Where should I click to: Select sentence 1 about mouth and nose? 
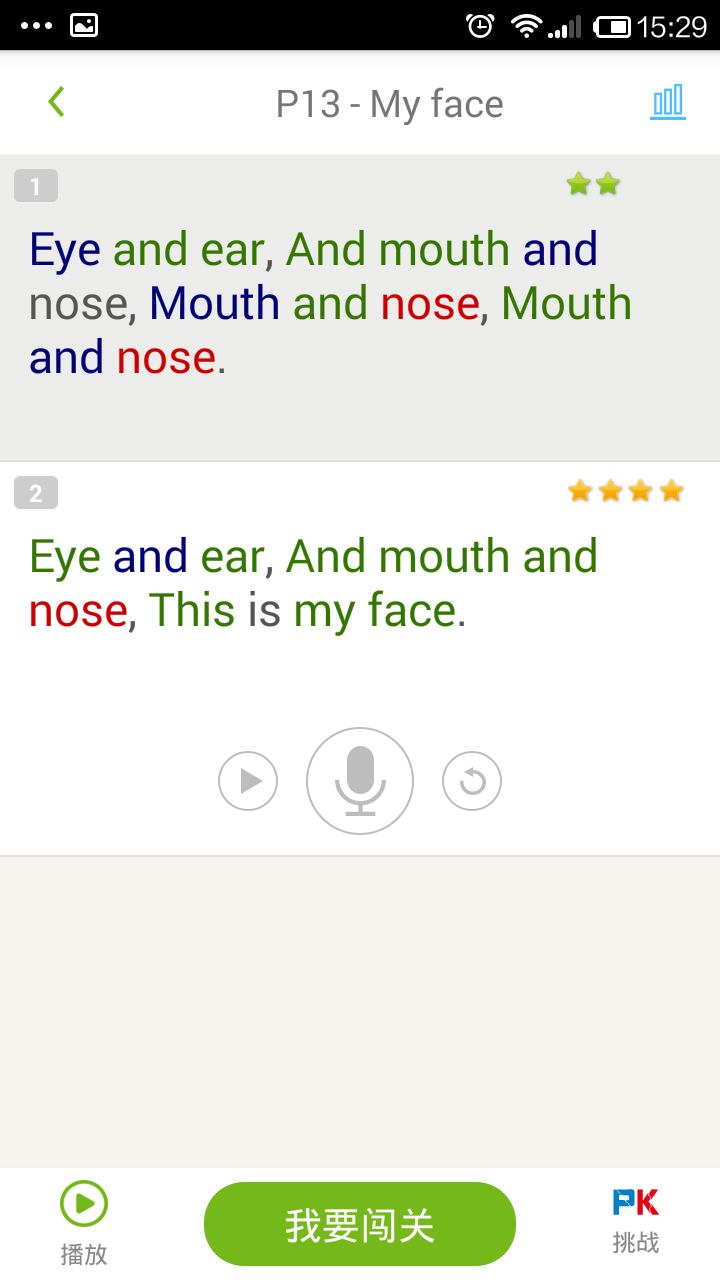tap(330, 304)
